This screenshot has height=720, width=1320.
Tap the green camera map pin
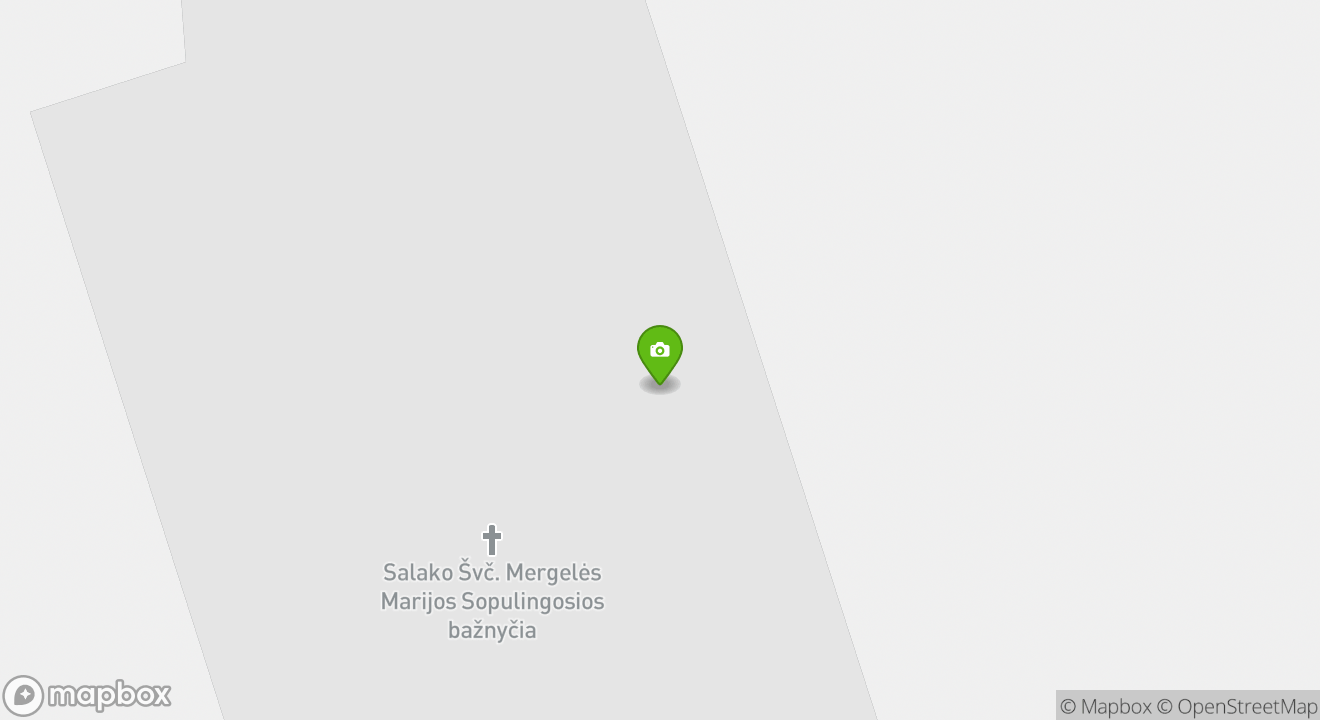click(660, 352)
